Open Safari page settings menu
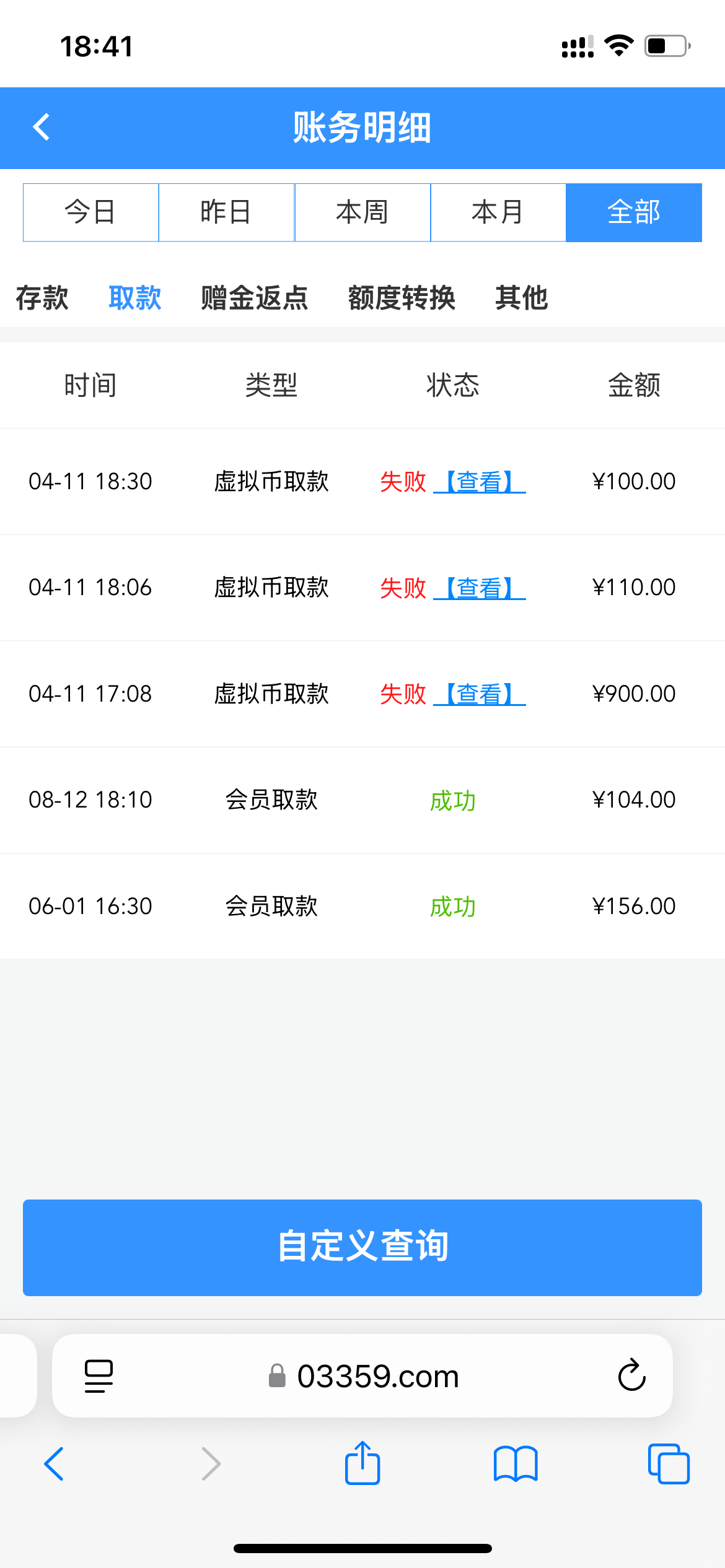Viewport: 725px width, 1568px height. pyautogui.click(x=99, y=1375)
